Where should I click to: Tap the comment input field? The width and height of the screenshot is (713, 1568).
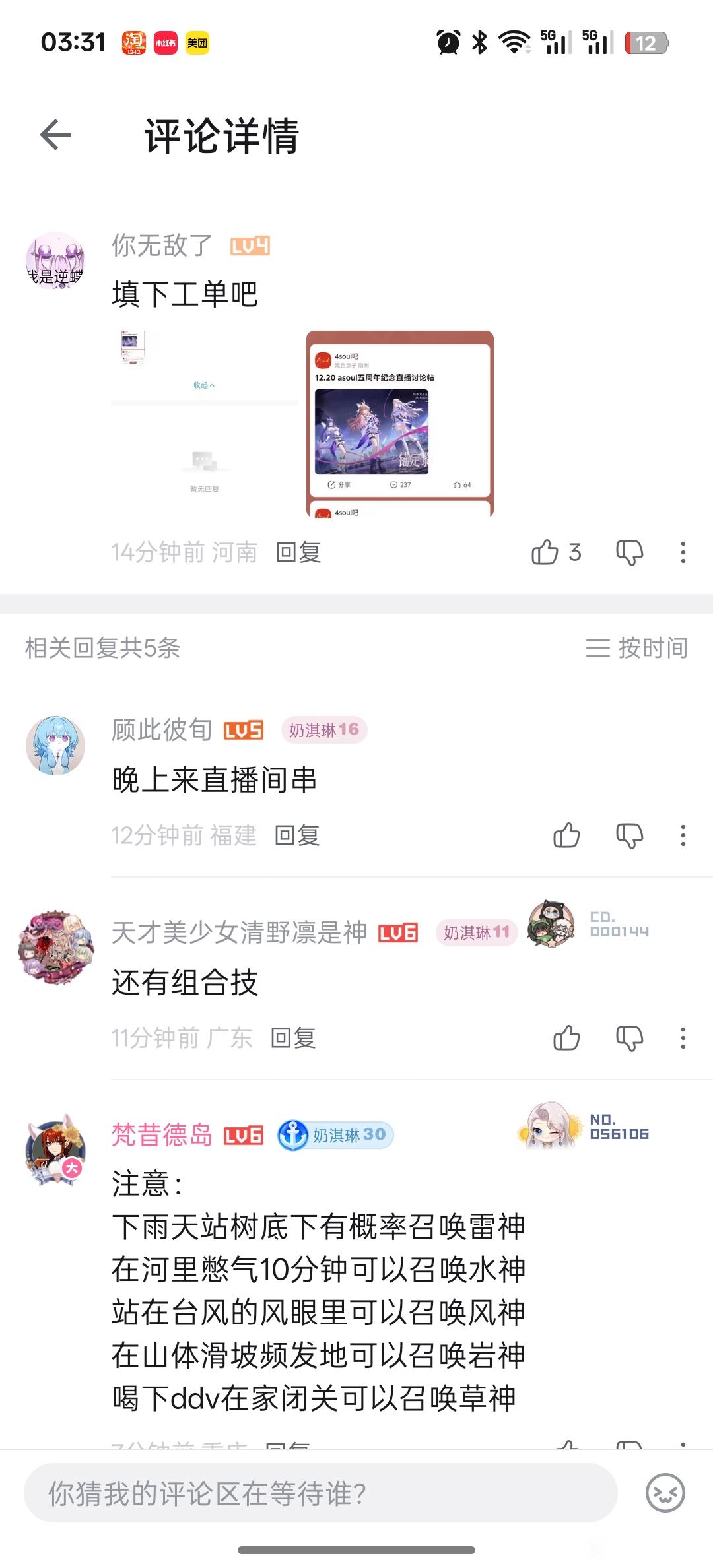point(320,1493)
